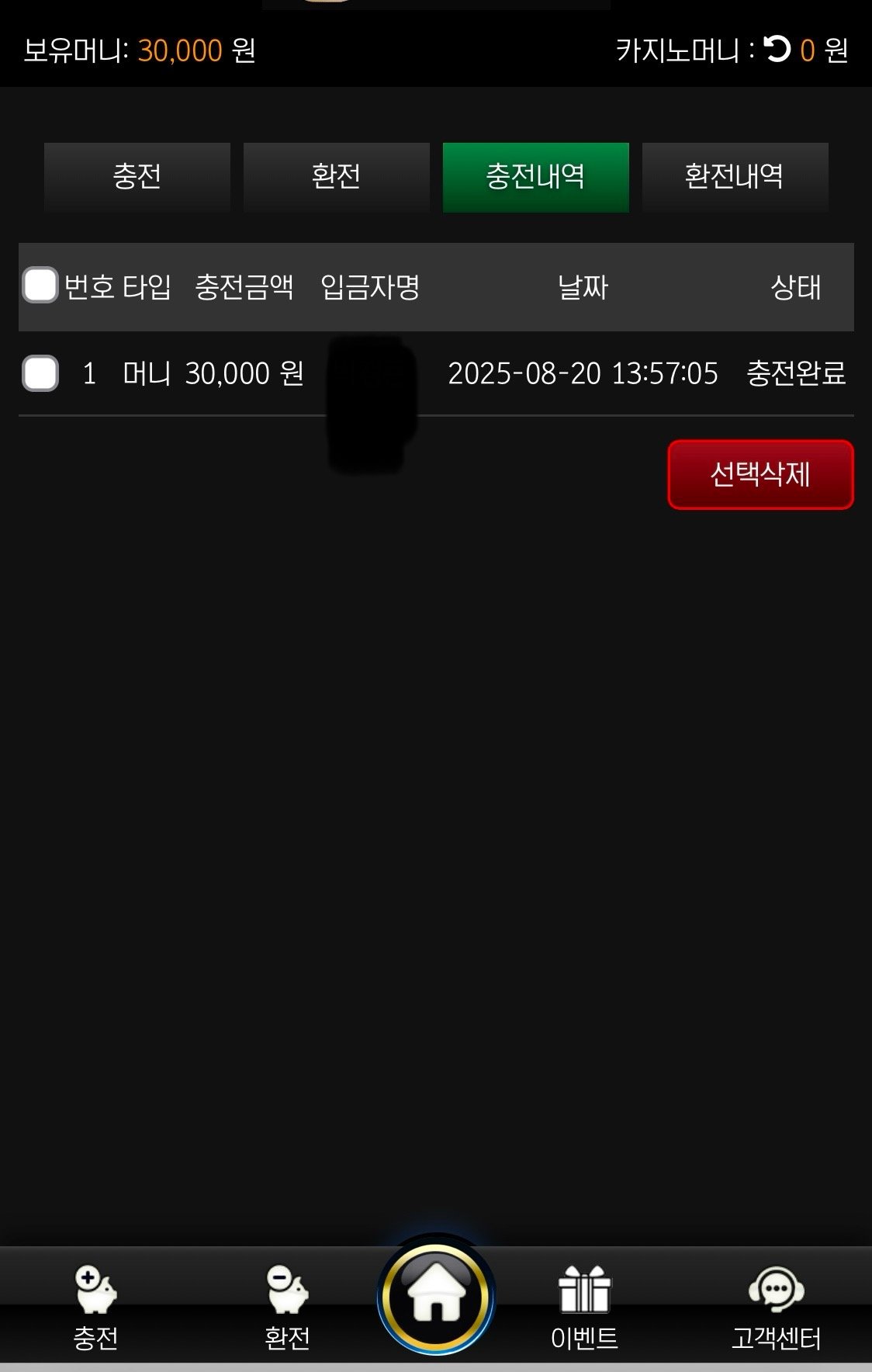Image resolution: width=872 pixels, height=1372 pixels.
Task: Select the 충전내역 tab
Action: coord(535,177)
